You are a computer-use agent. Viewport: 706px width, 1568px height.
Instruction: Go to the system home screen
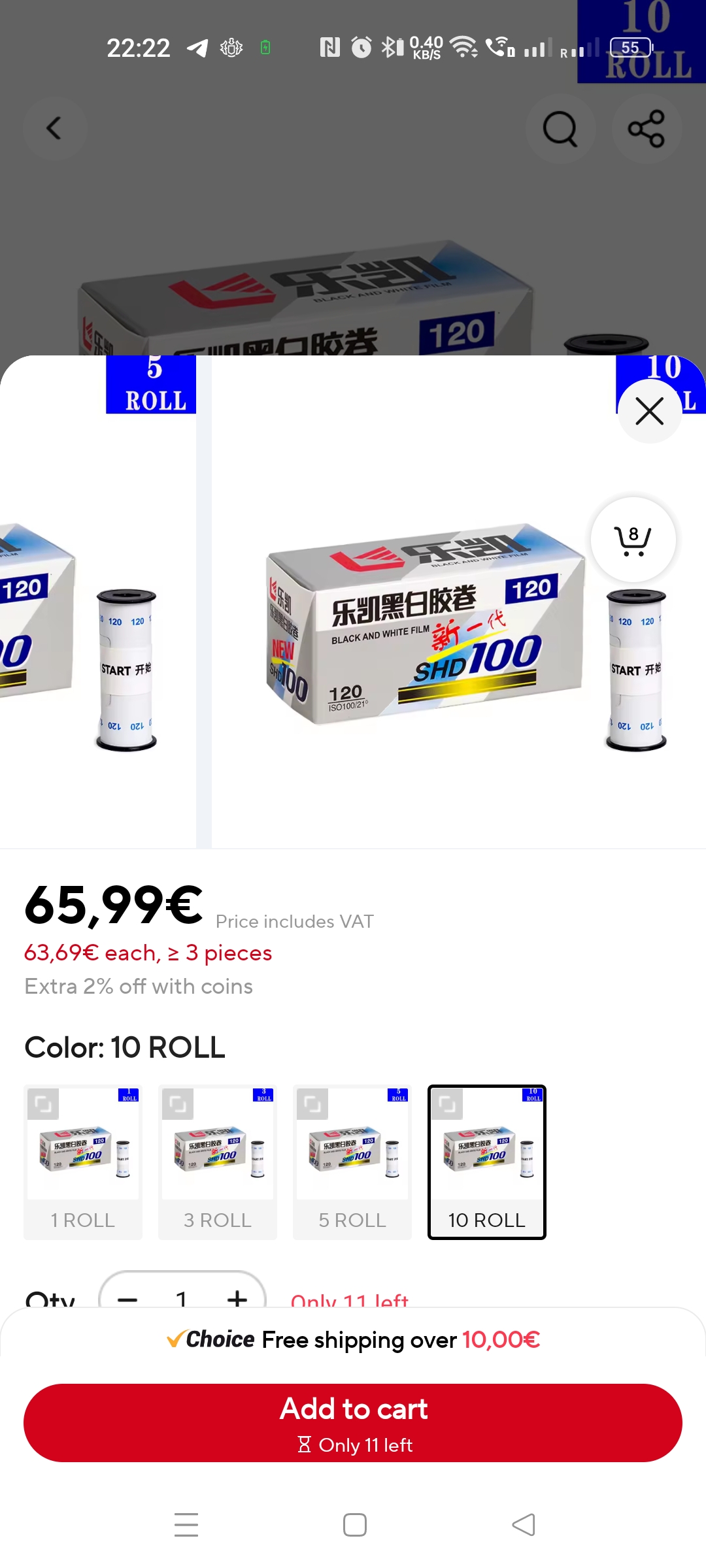355,1525
